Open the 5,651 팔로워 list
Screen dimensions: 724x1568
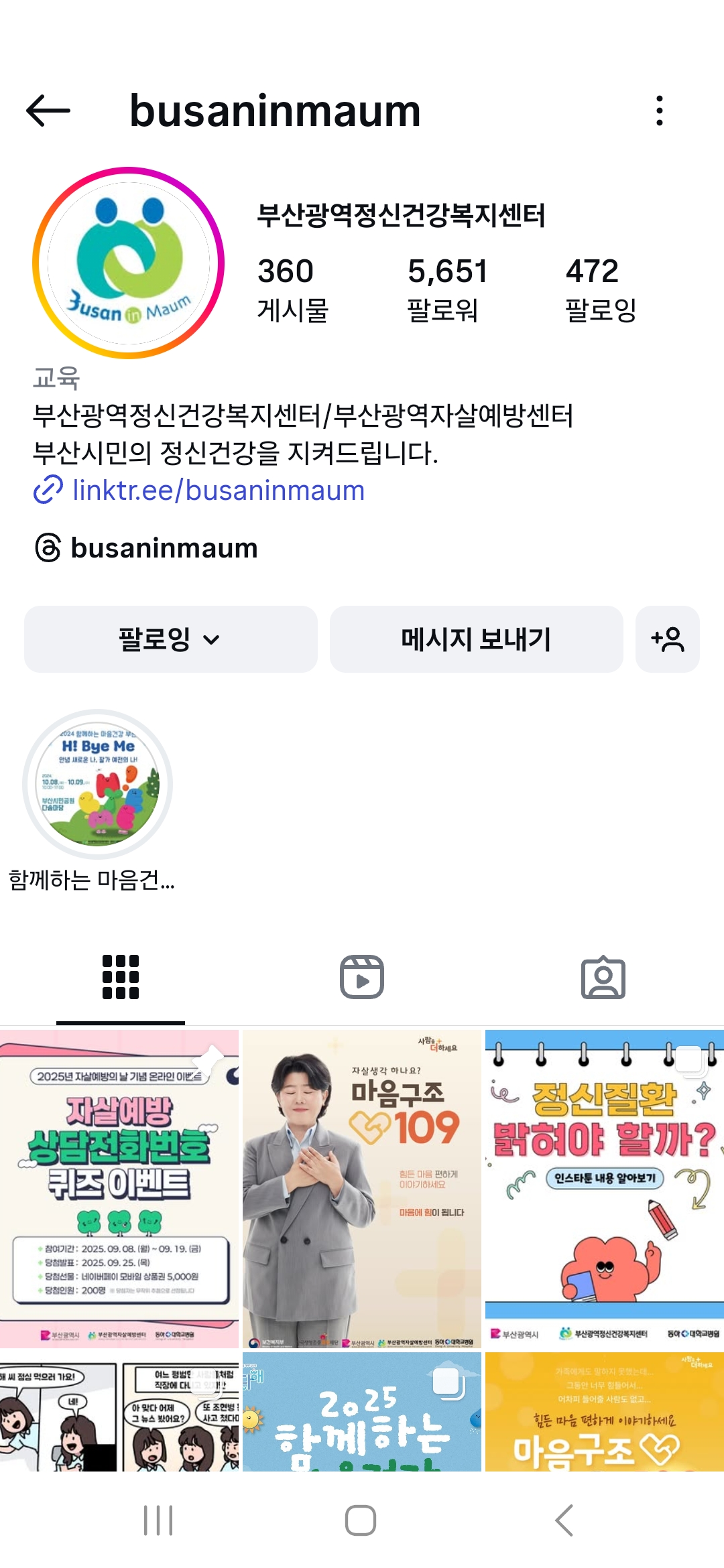(446, 289)
